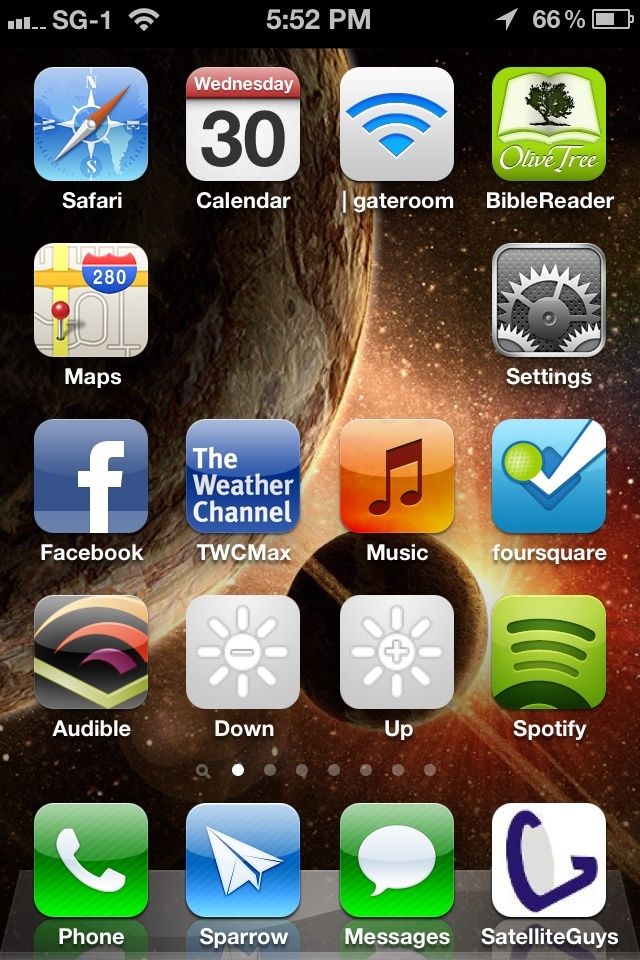Open Messages

[x=397, y=860]
